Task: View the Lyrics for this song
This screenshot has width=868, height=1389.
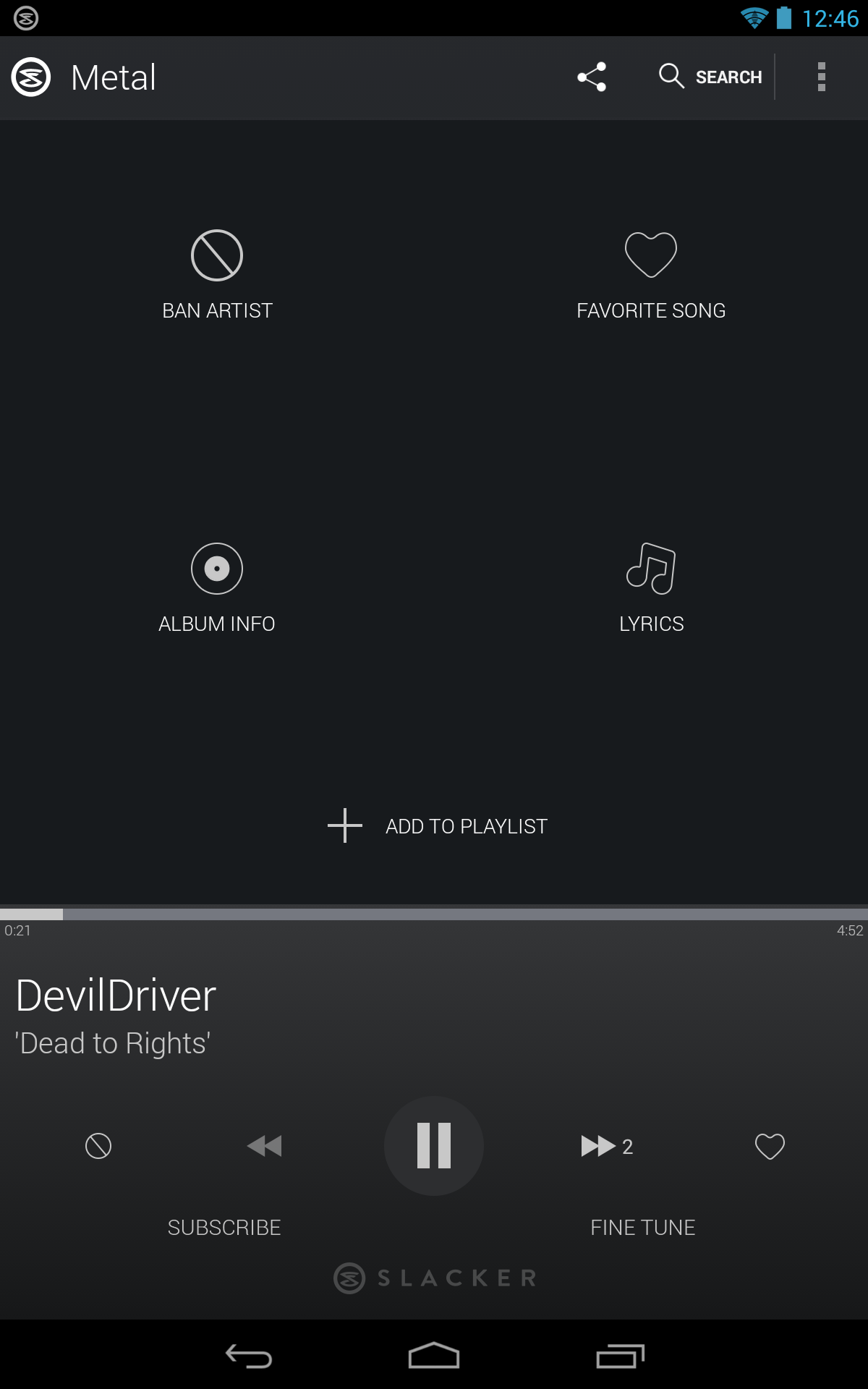Action: tap(650, 587)
